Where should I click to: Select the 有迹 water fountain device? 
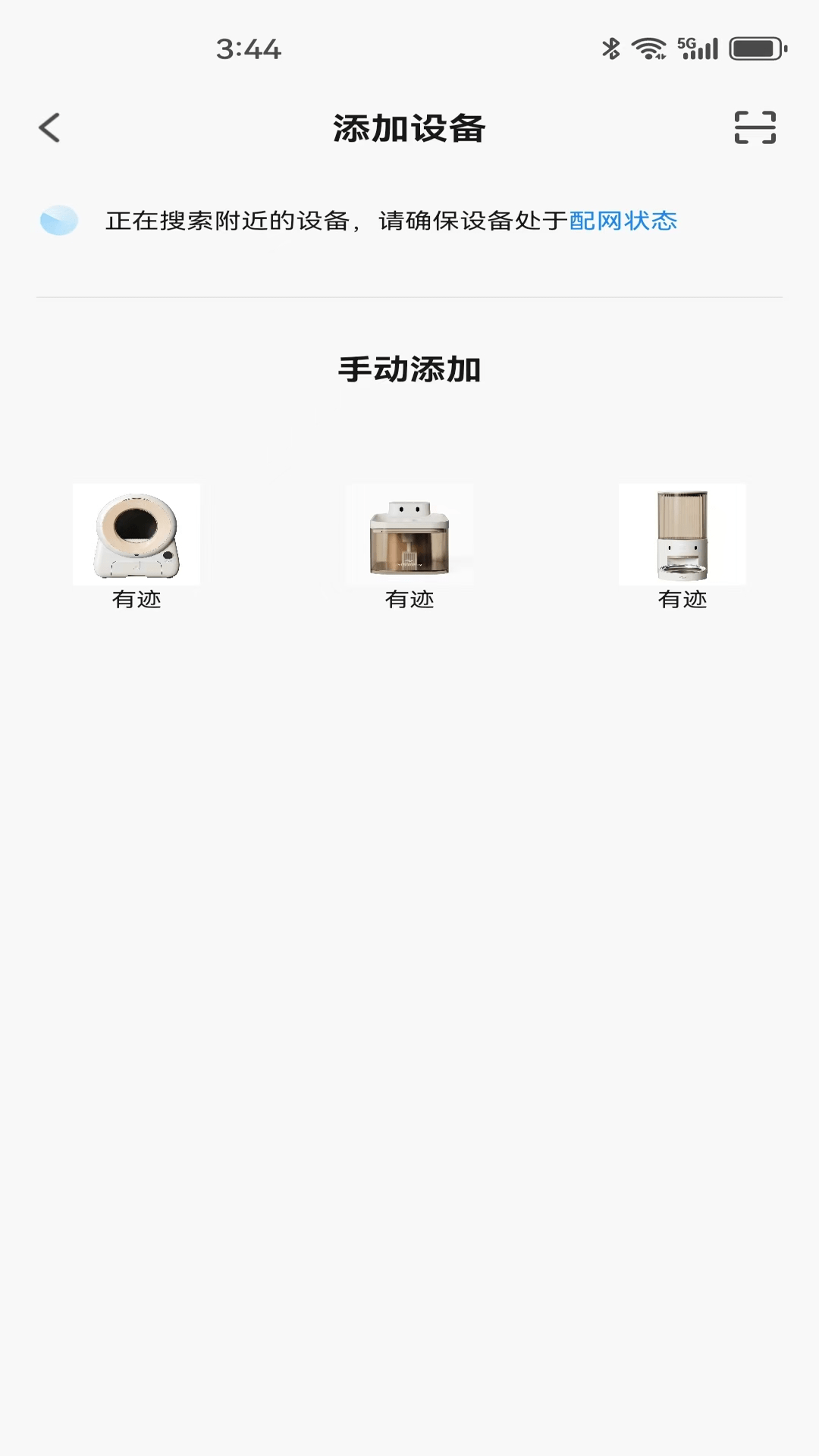[409, 534]
